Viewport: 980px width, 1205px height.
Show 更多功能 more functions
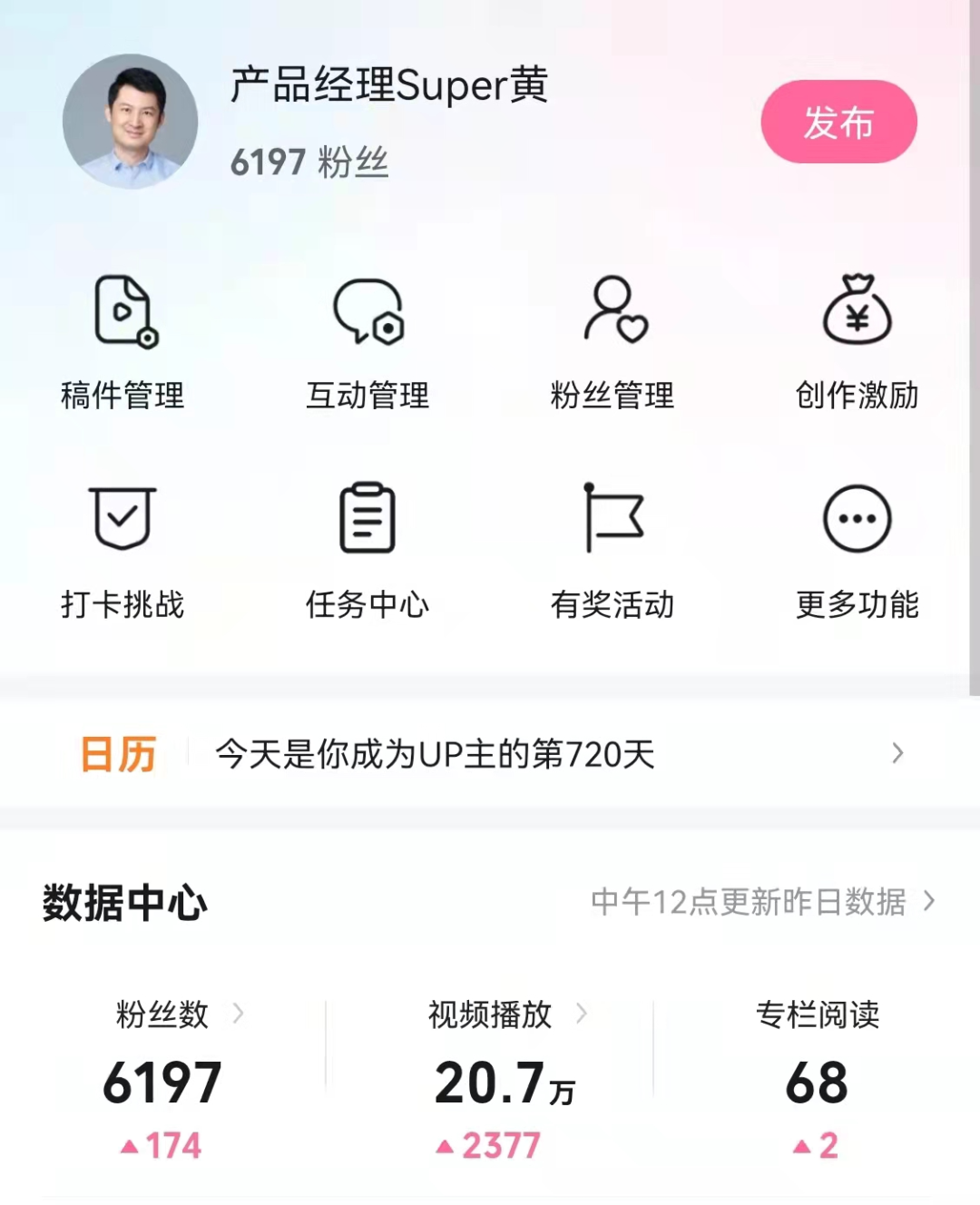tap(857, 551)
